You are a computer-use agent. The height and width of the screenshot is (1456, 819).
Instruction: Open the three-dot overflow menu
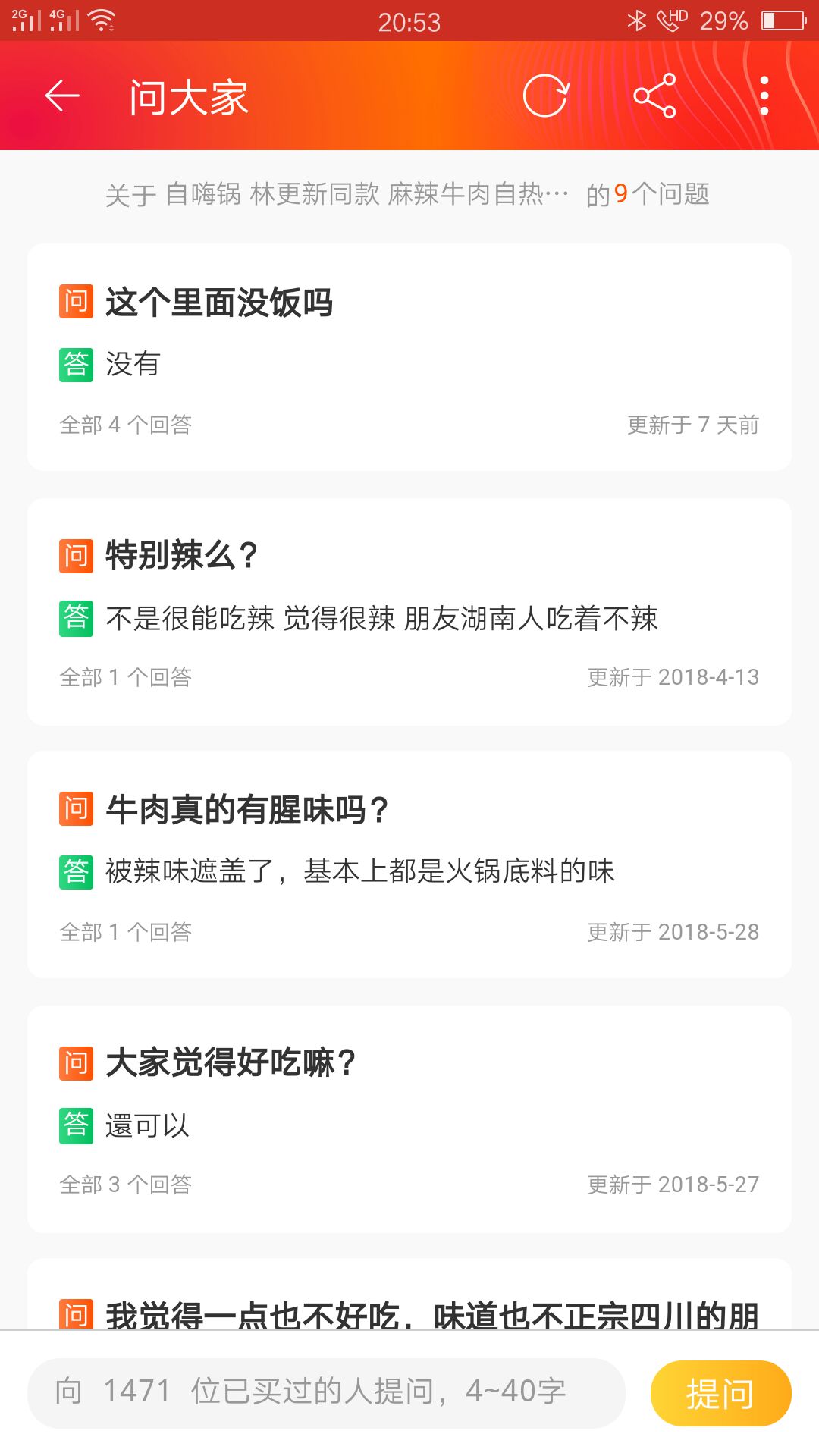[764, 96]
